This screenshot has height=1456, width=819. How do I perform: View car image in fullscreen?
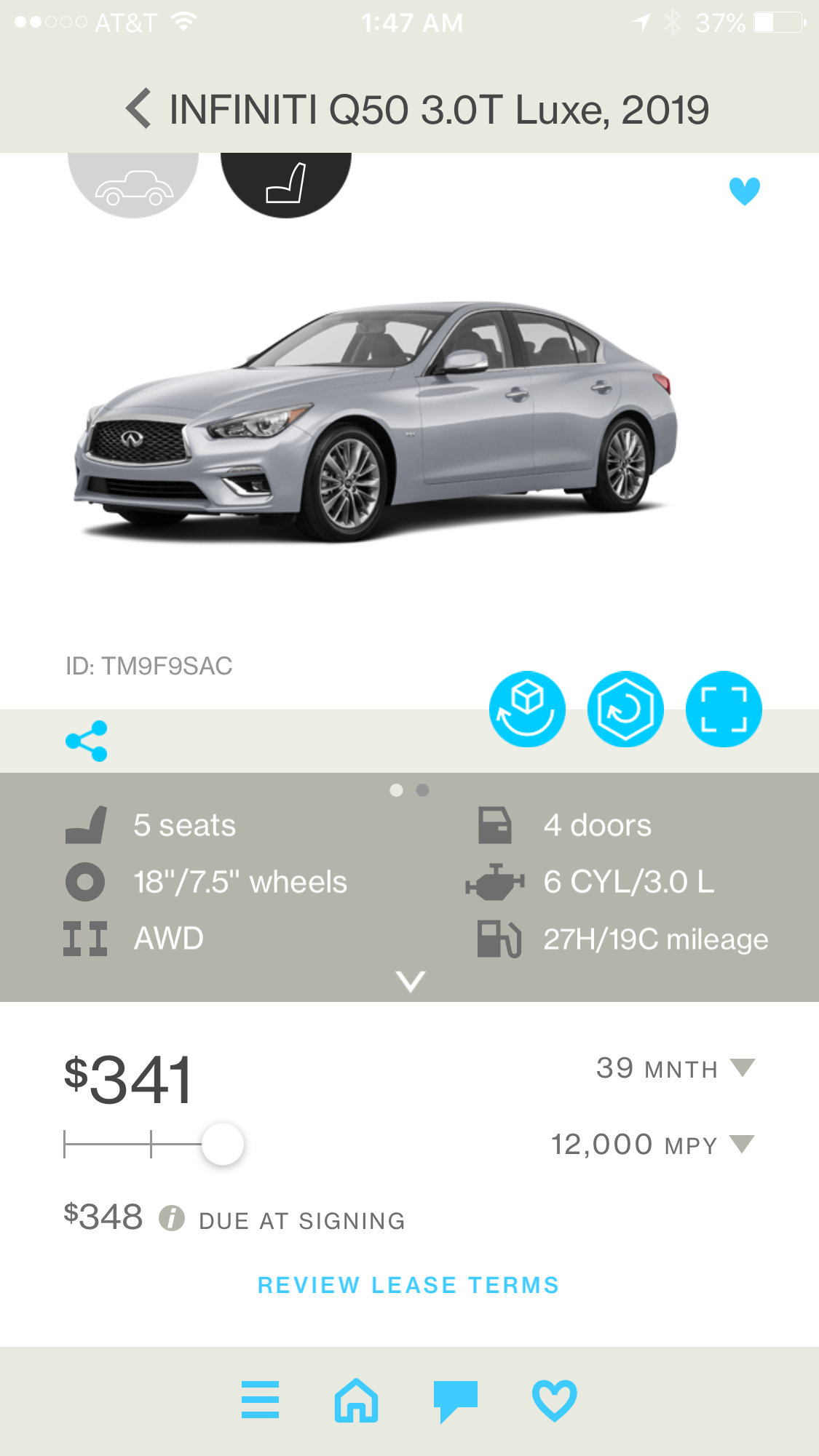click(x=724, y=709)
